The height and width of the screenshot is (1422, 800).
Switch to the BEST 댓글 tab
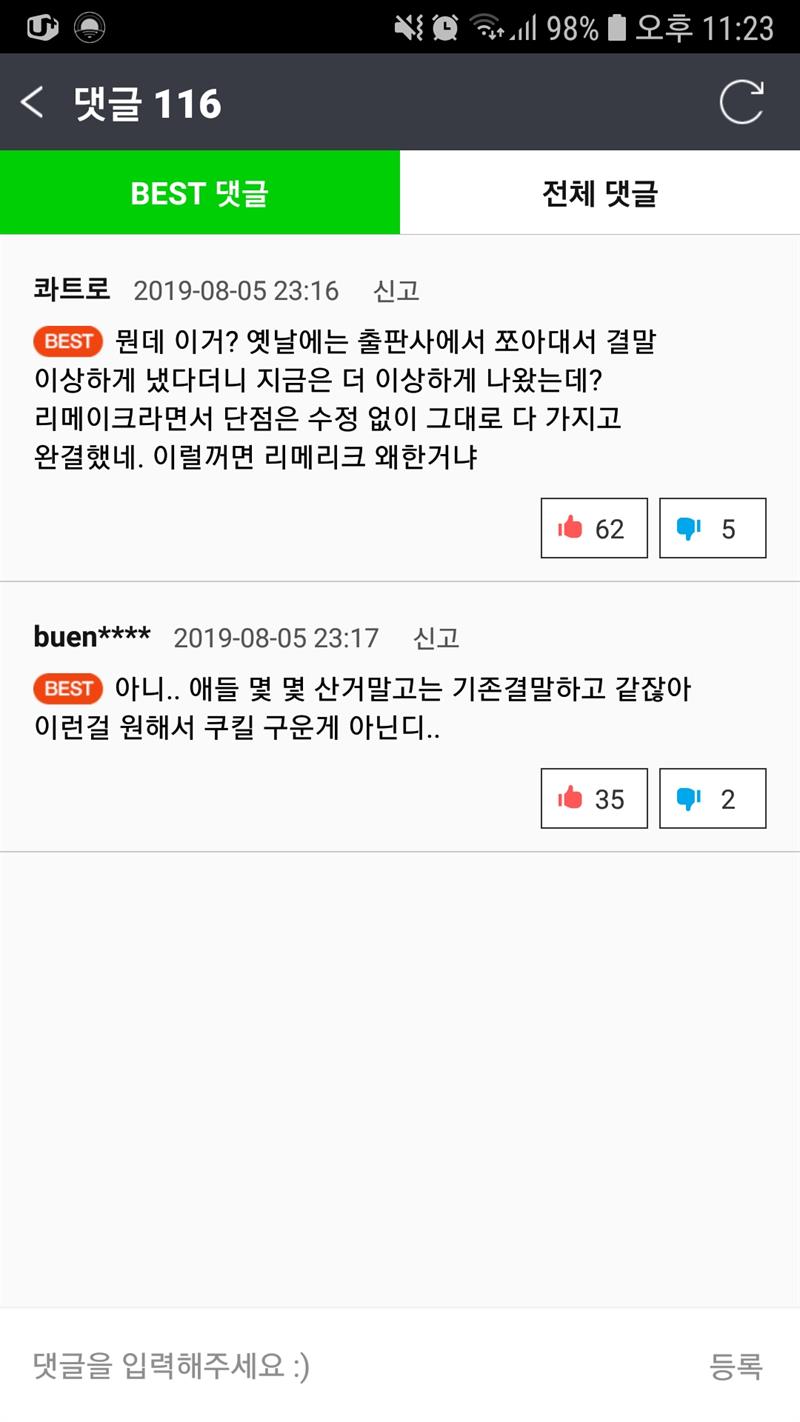pyautogui.click(x=200, y=193)
